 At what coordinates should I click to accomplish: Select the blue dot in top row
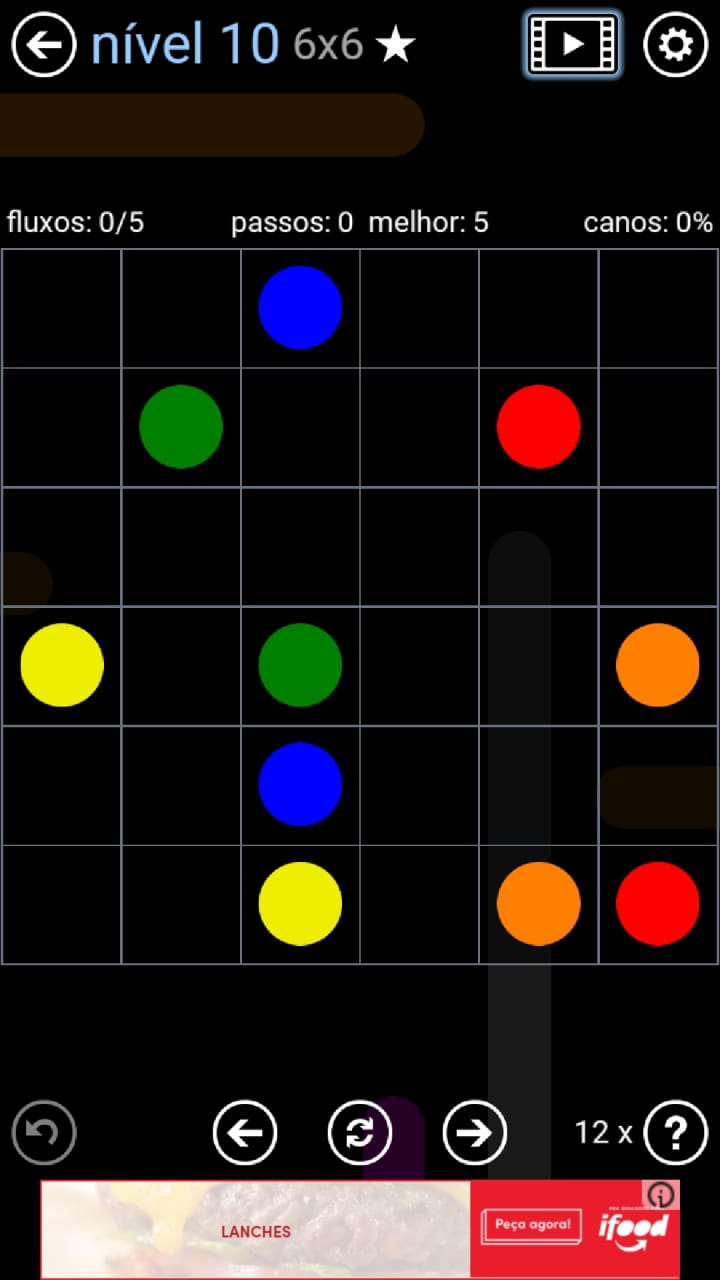[x=300, y=308]
